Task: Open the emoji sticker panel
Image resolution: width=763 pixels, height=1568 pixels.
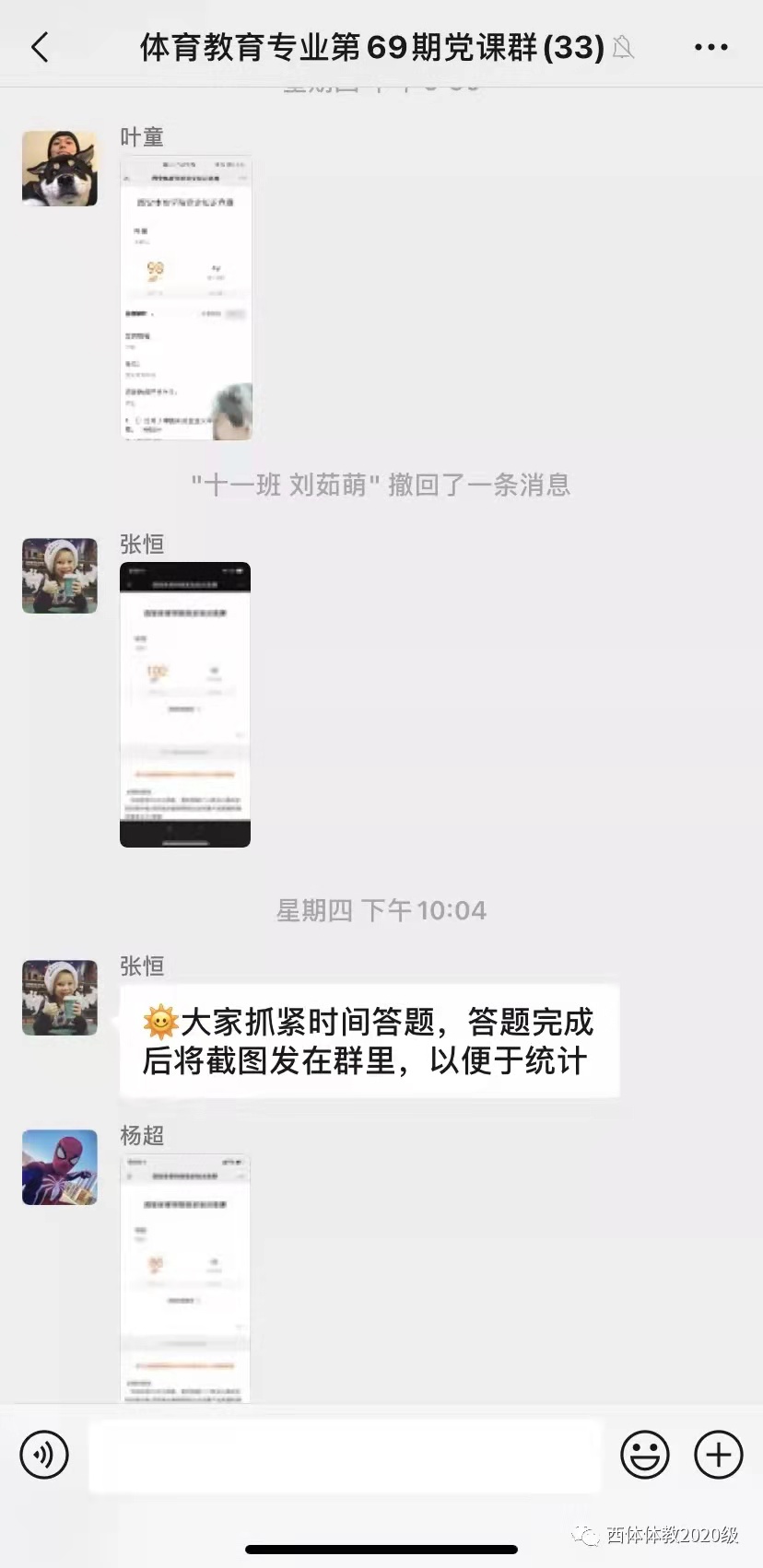Action: click(x=644, y=1455)
